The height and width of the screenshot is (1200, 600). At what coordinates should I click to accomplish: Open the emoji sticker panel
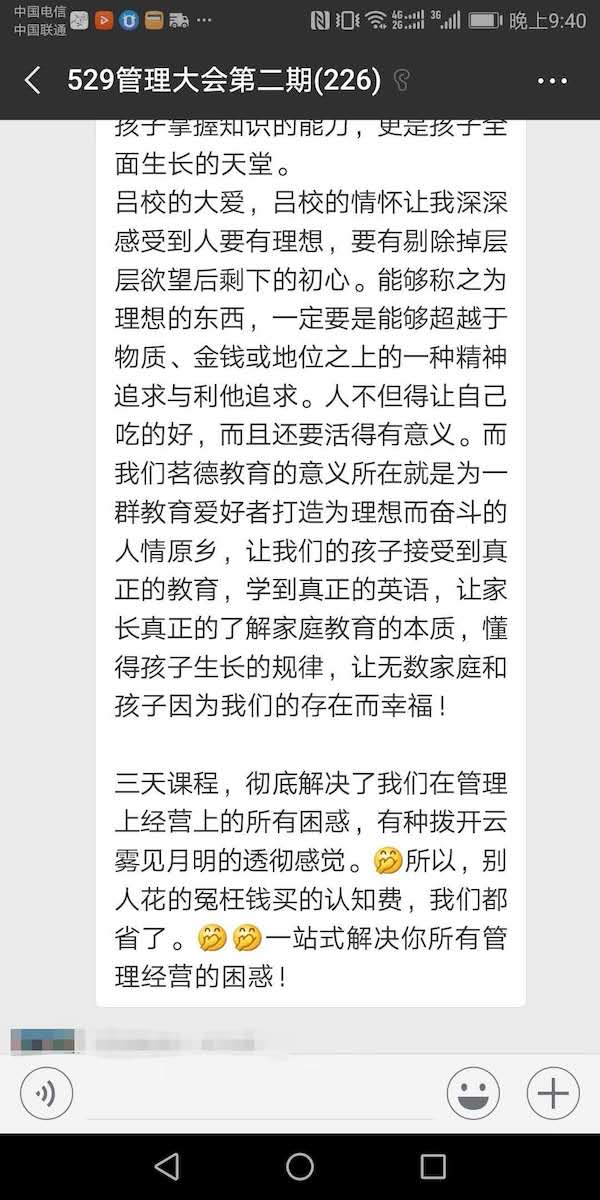pos(473,1093)
